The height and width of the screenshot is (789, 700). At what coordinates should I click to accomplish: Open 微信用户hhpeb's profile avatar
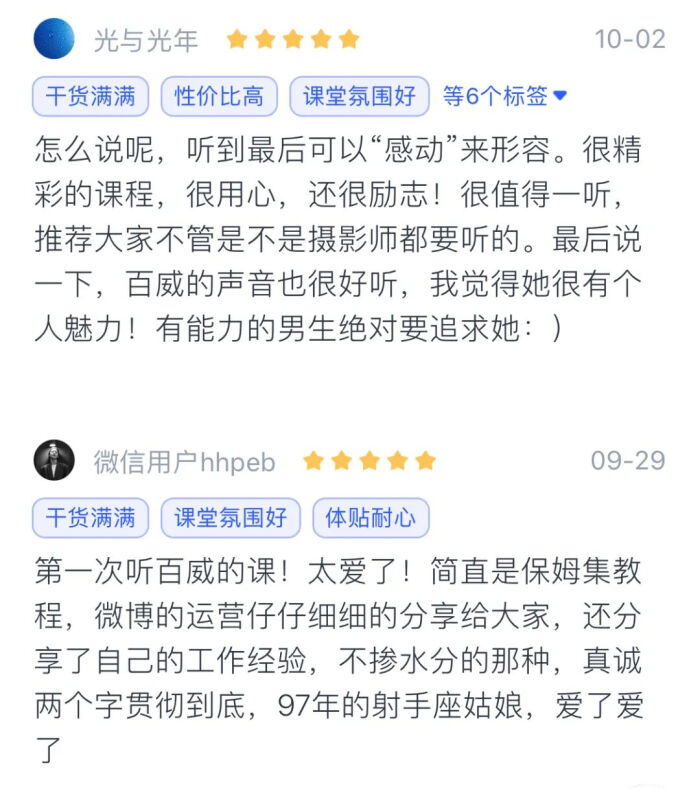[x=54, y=460]
